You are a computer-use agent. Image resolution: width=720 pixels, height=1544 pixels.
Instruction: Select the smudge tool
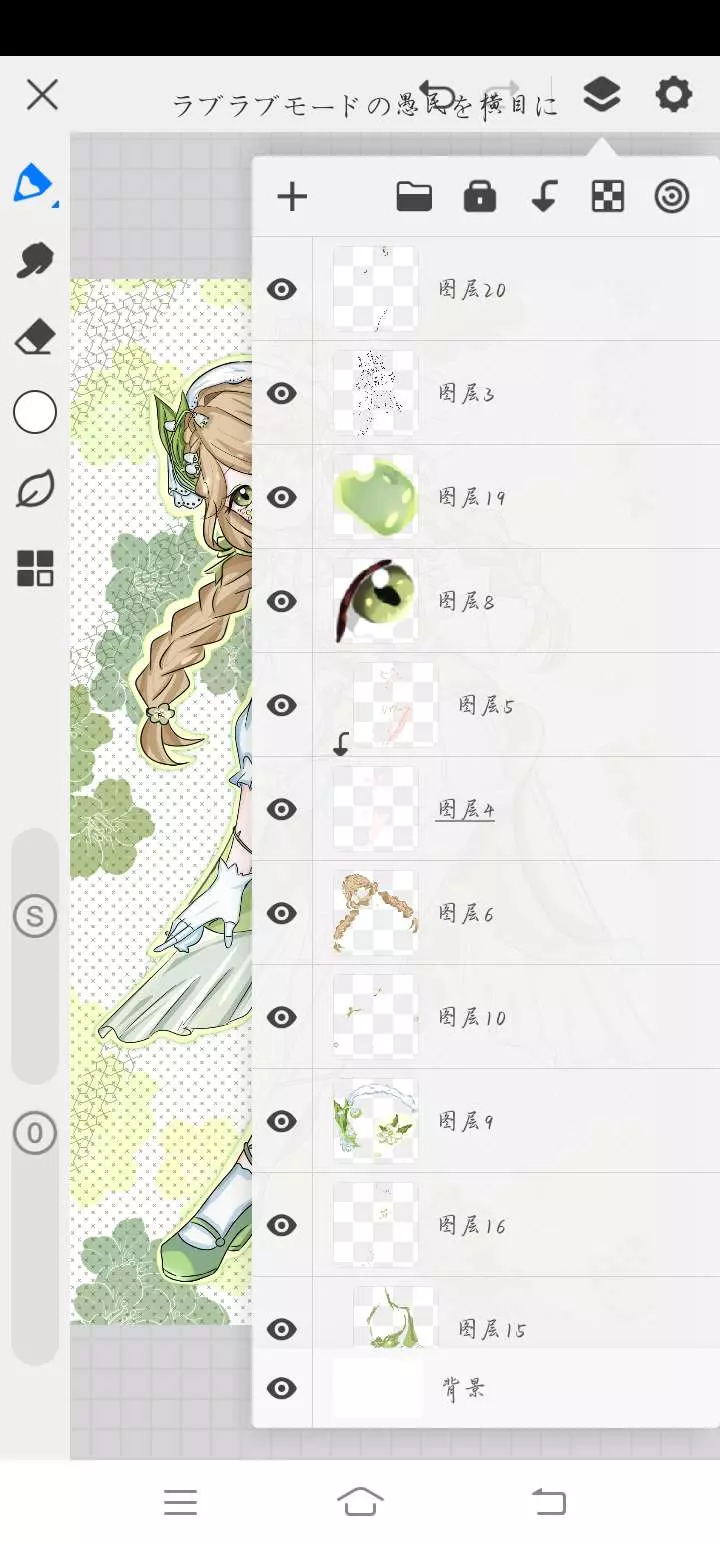pyautogui.click(x=35, y=261)
